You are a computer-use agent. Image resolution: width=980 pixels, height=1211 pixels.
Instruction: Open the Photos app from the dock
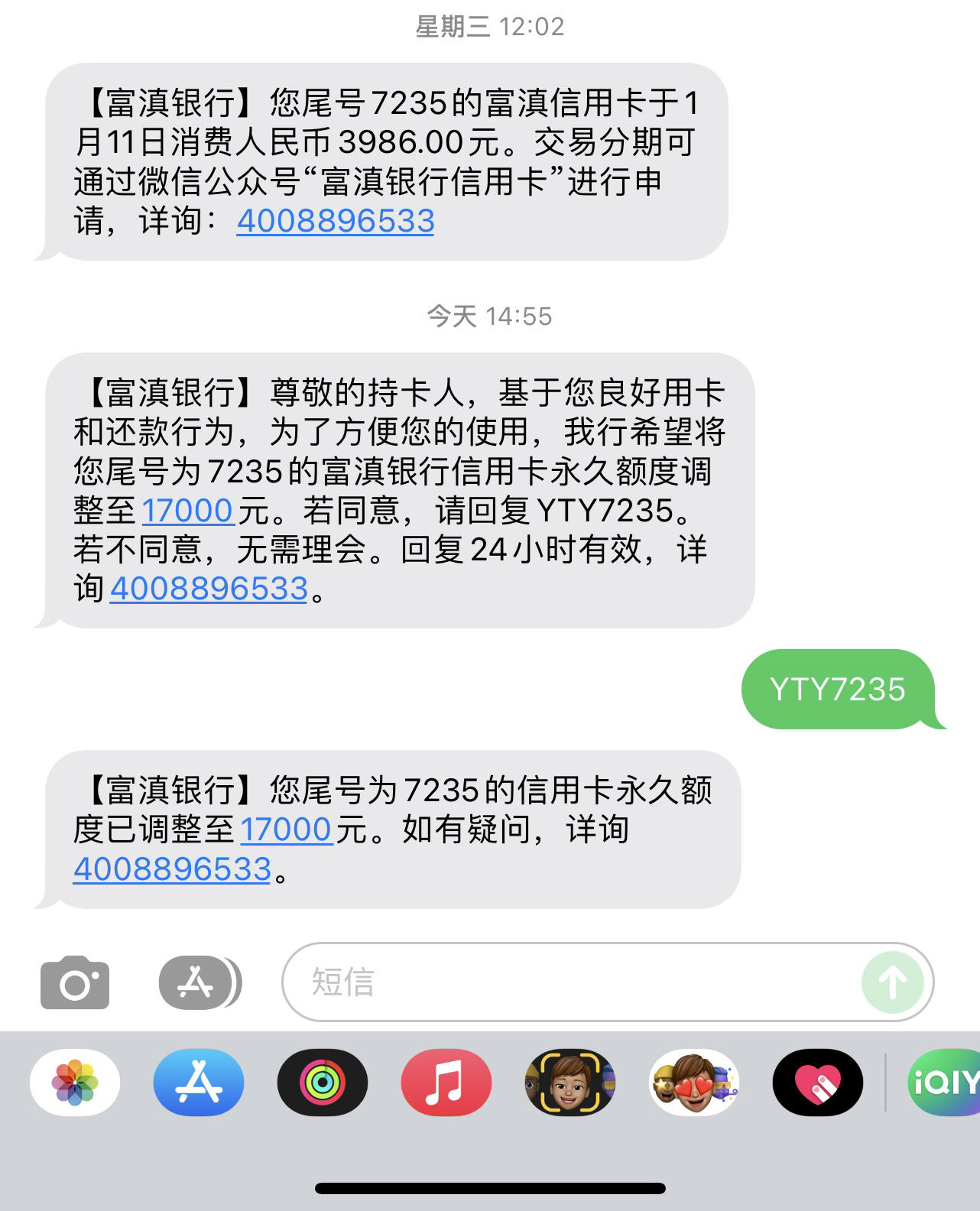pos(74,1083)
